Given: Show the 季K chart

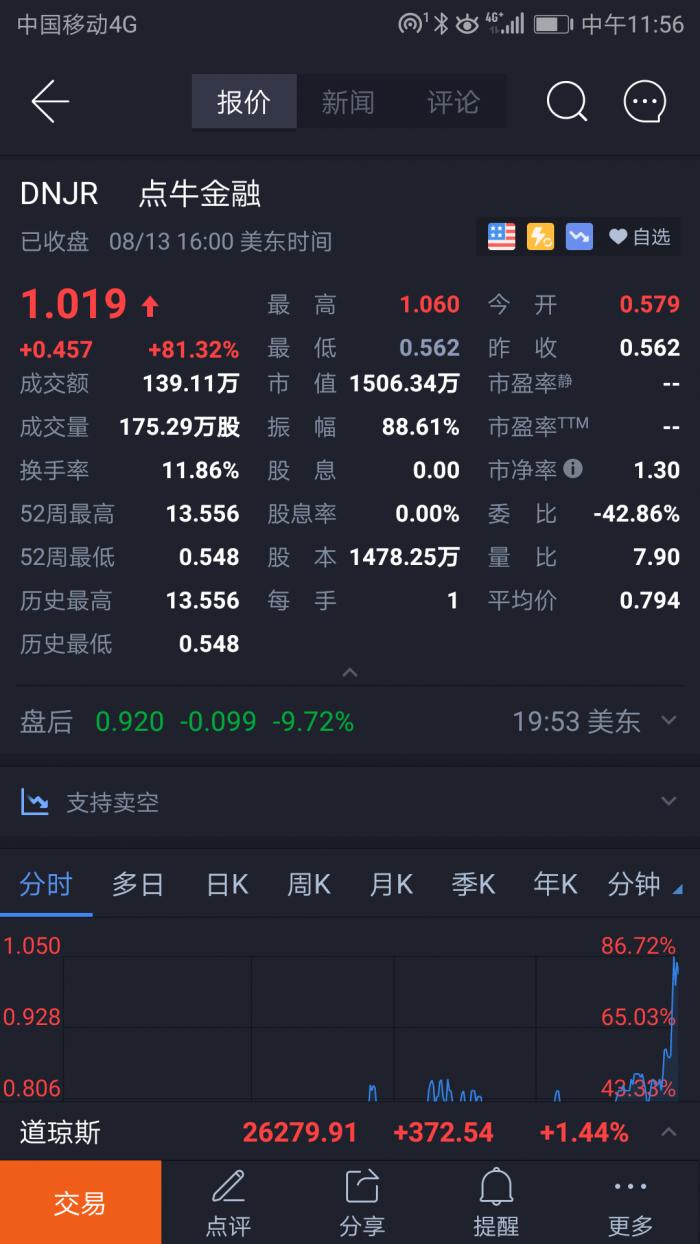Looking at the screenshot, I should pos(473,884).
